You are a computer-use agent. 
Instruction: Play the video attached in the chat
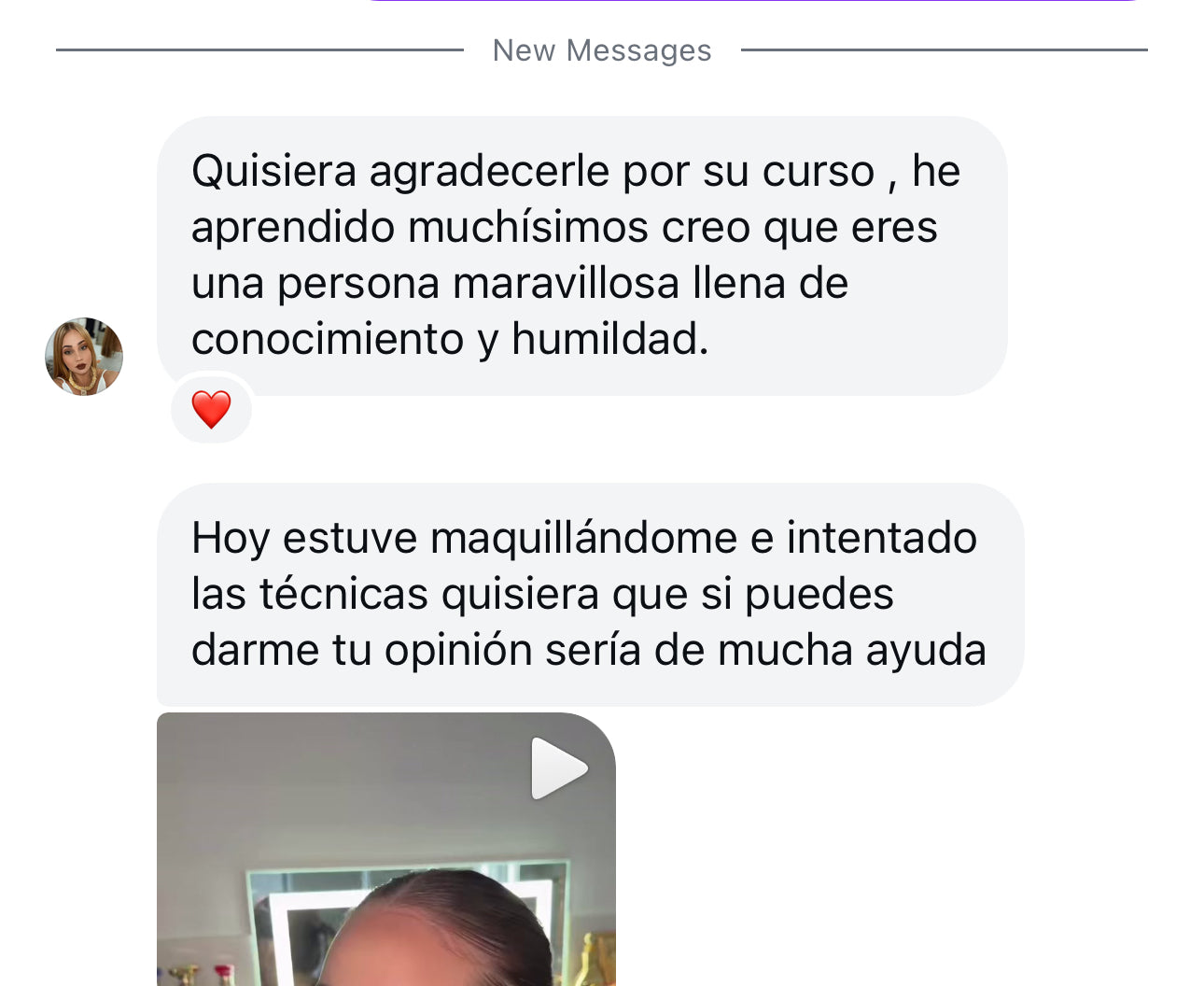559,768
